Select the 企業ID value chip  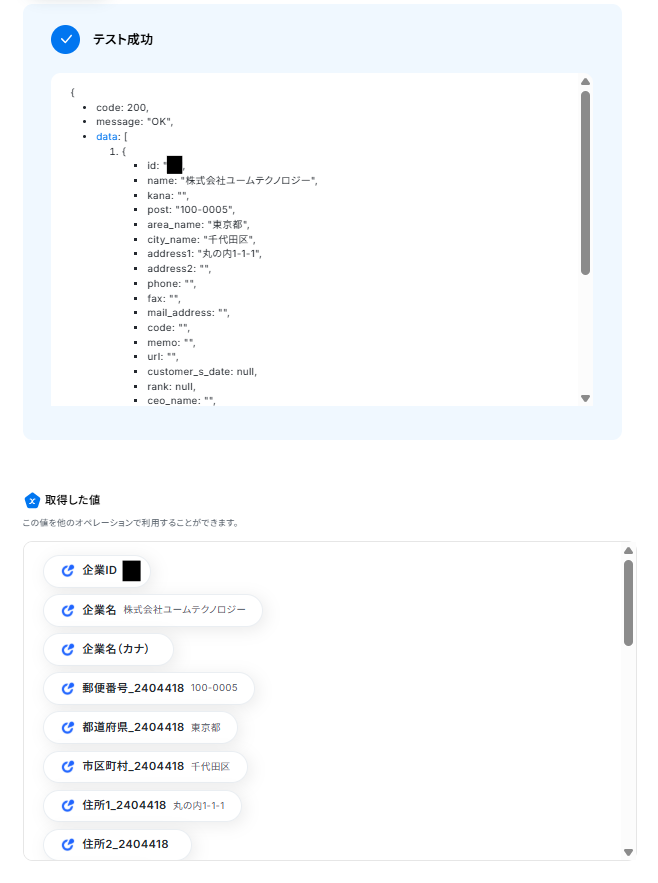point(97,571)
